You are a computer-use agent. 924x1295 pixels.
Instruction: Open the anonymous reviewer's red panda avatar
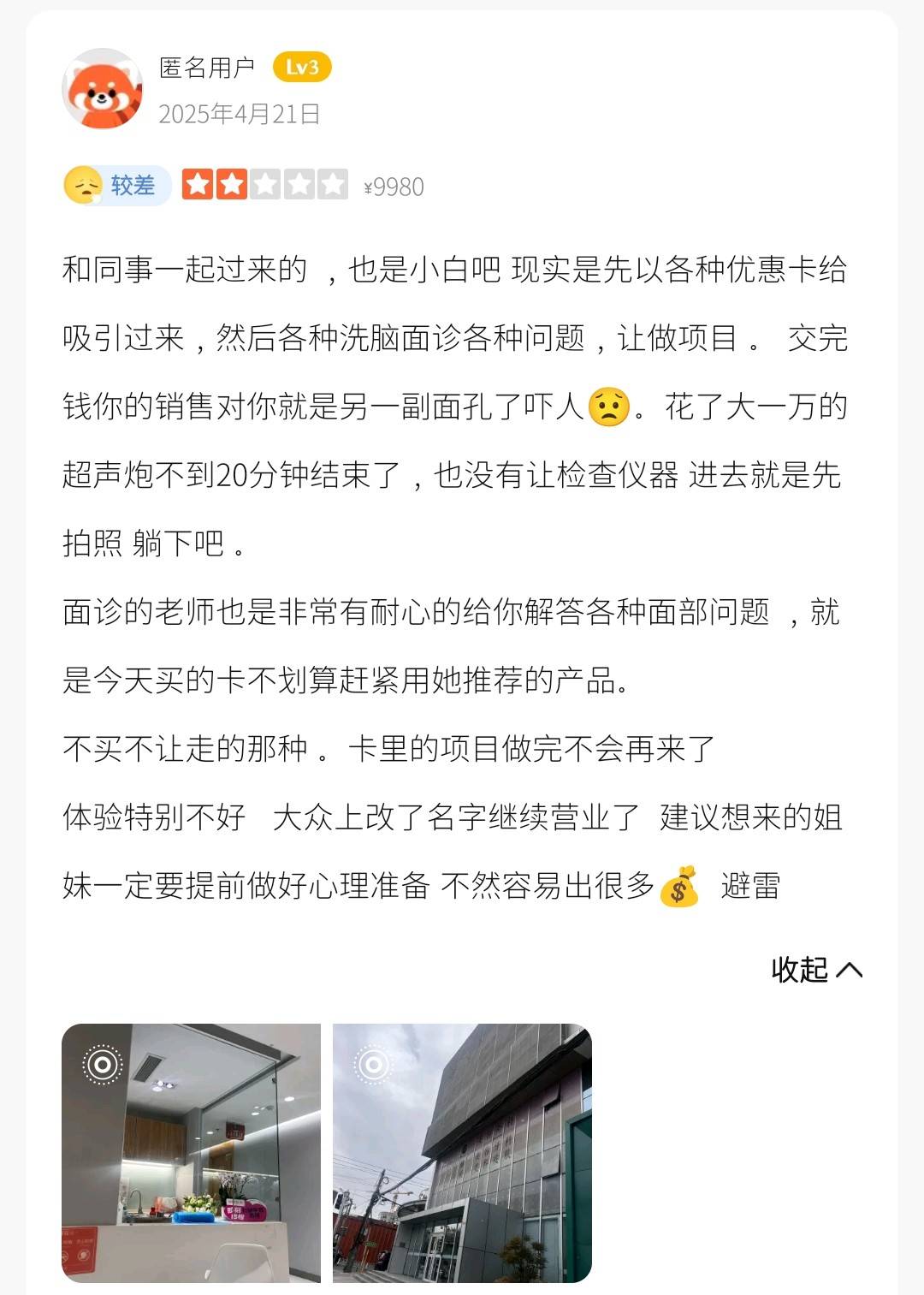(x=103, y=89)
